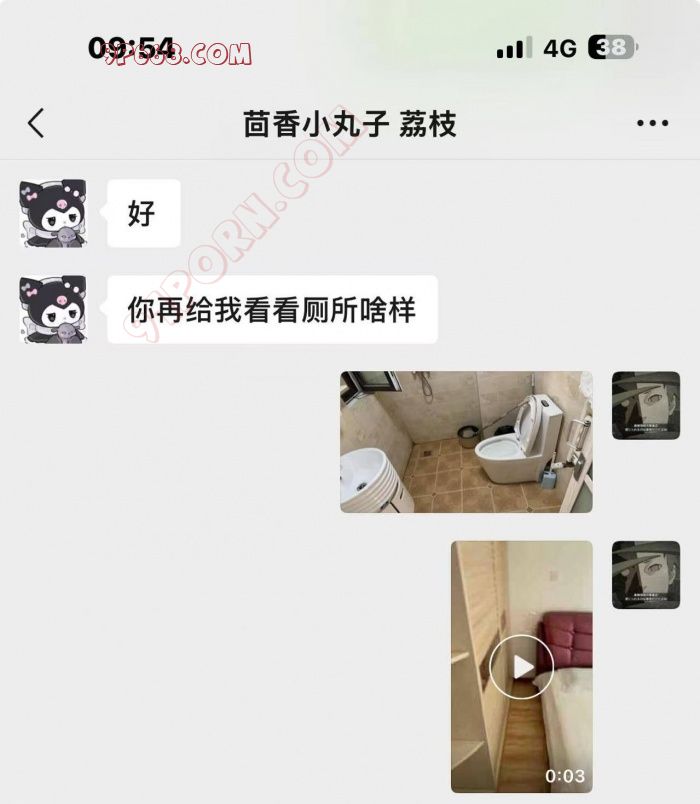Open contact avatar beside the 好 message
Viewport: 700px width, 804px height.
pyautogui.click(x=53, y=213)
